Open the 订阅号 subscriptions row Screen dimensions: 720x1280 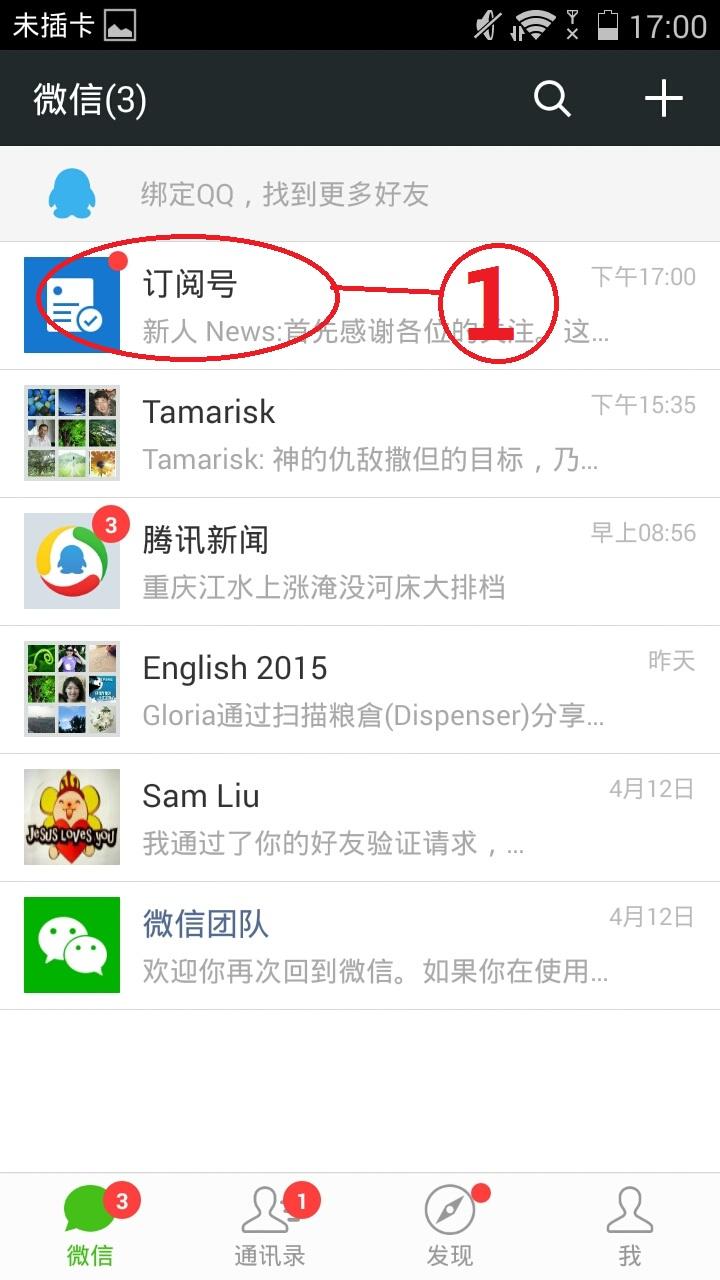tap(360, 305)
